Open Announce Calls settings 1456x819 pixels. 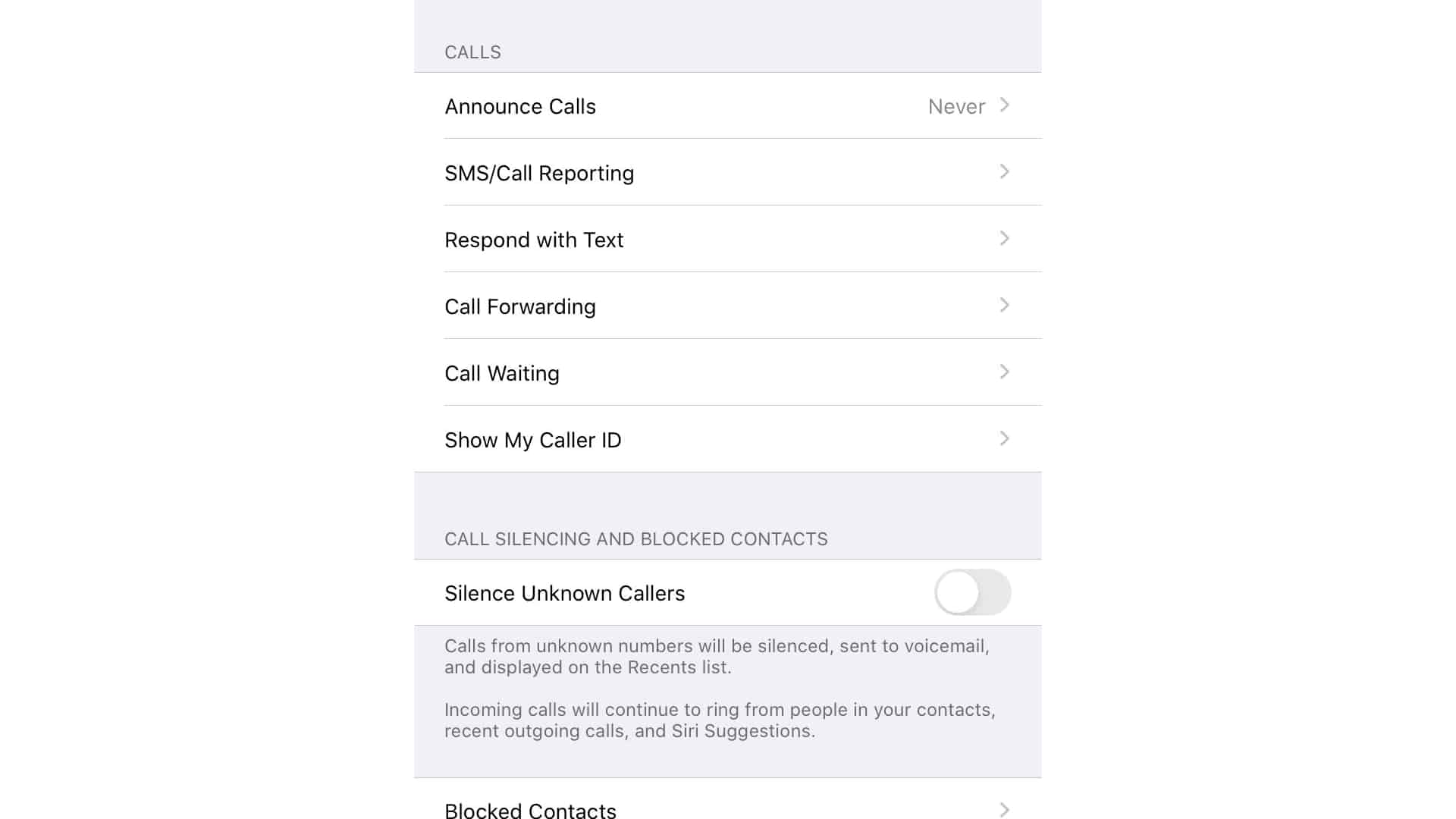pos(727,106)
